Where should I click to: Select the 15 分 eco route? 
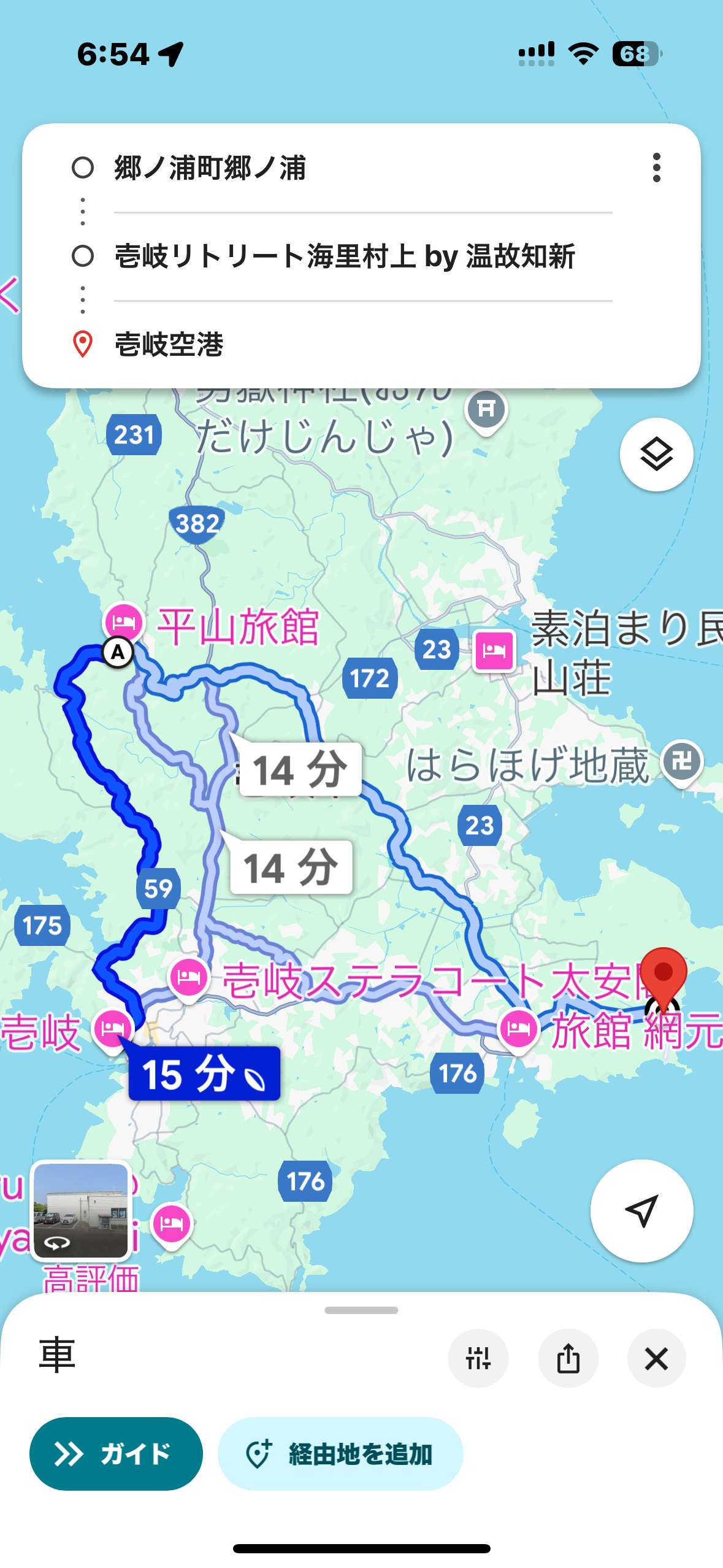click(204, 1074)
